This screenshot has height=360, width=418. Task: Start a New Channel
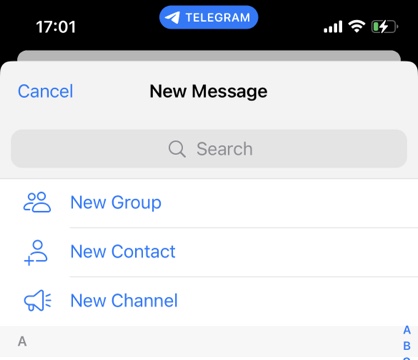coord(209,301)
